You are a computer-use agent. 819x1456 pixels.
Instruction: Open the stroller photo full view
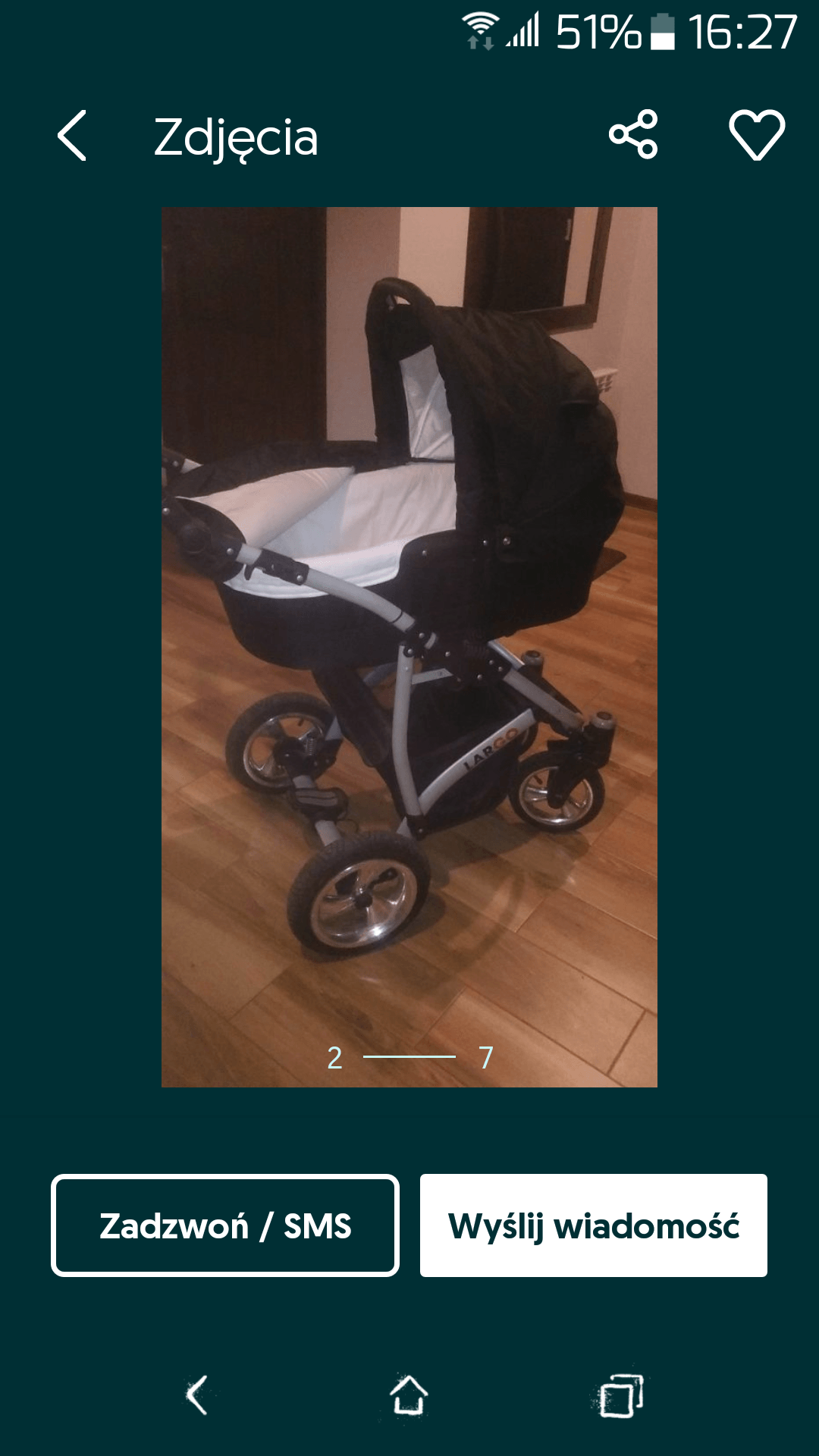(x=409, y=646)
